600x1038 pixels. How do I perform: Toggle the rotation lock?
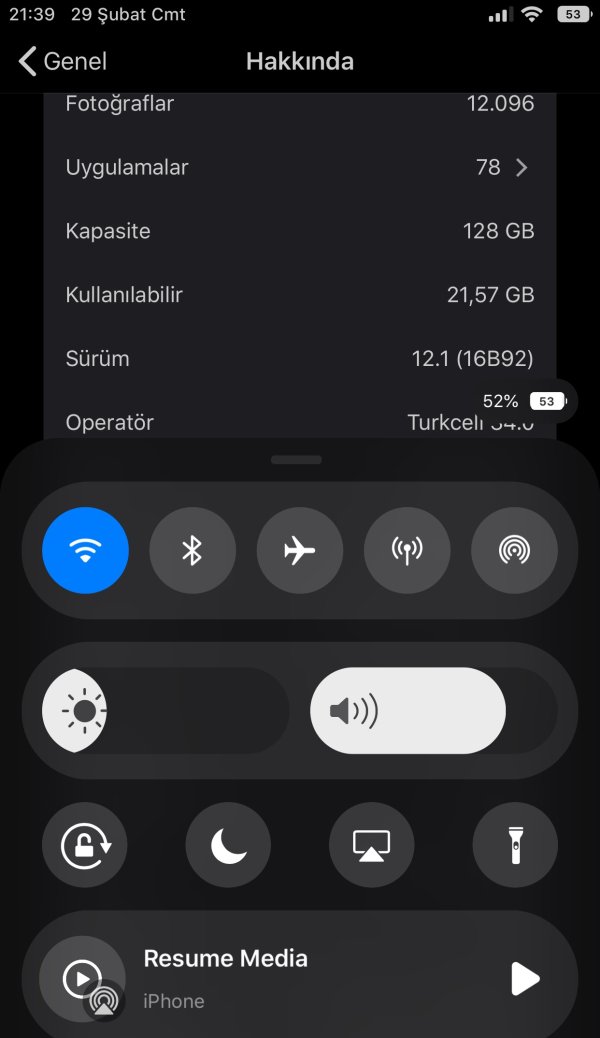(x=85, y=845)
